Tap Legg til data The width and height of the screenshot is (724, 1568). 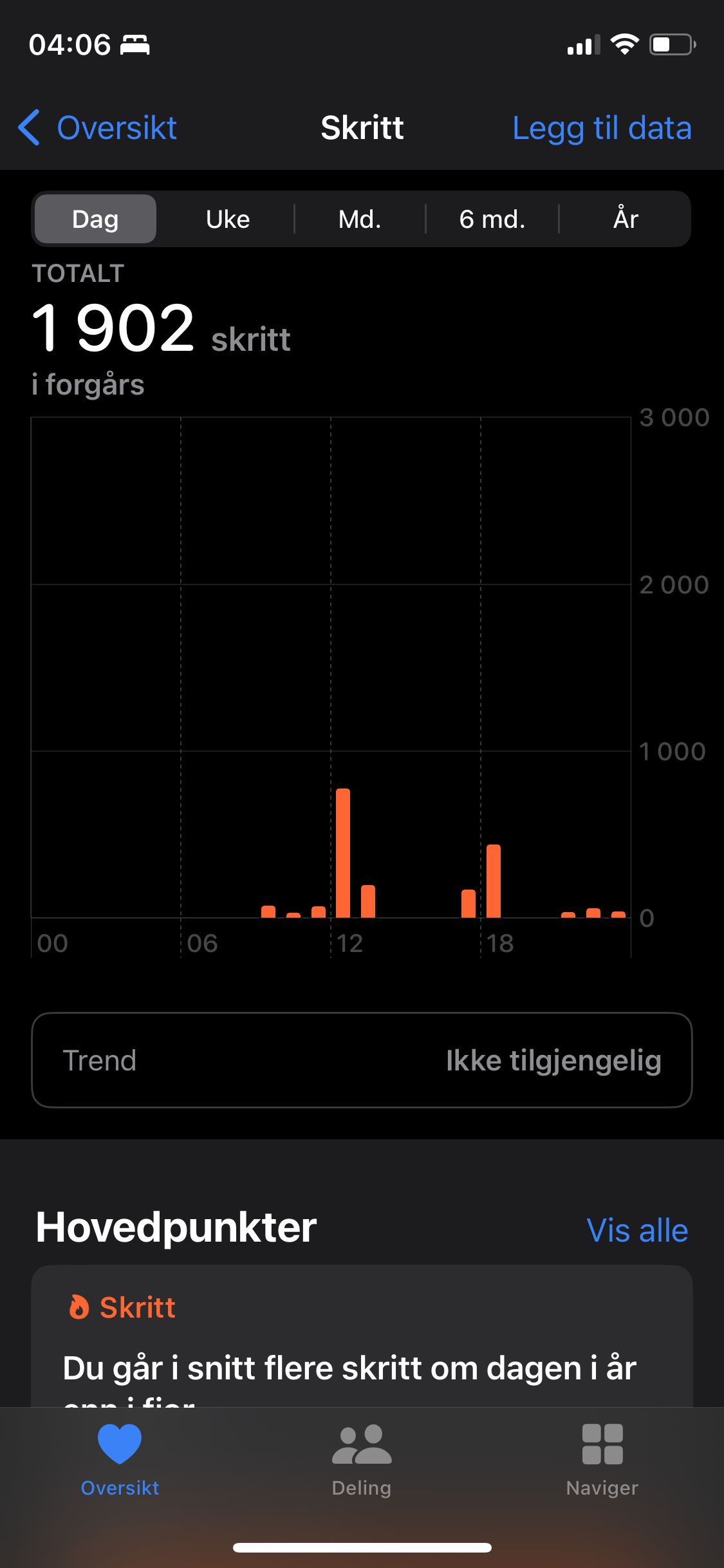tap(602, 127)
